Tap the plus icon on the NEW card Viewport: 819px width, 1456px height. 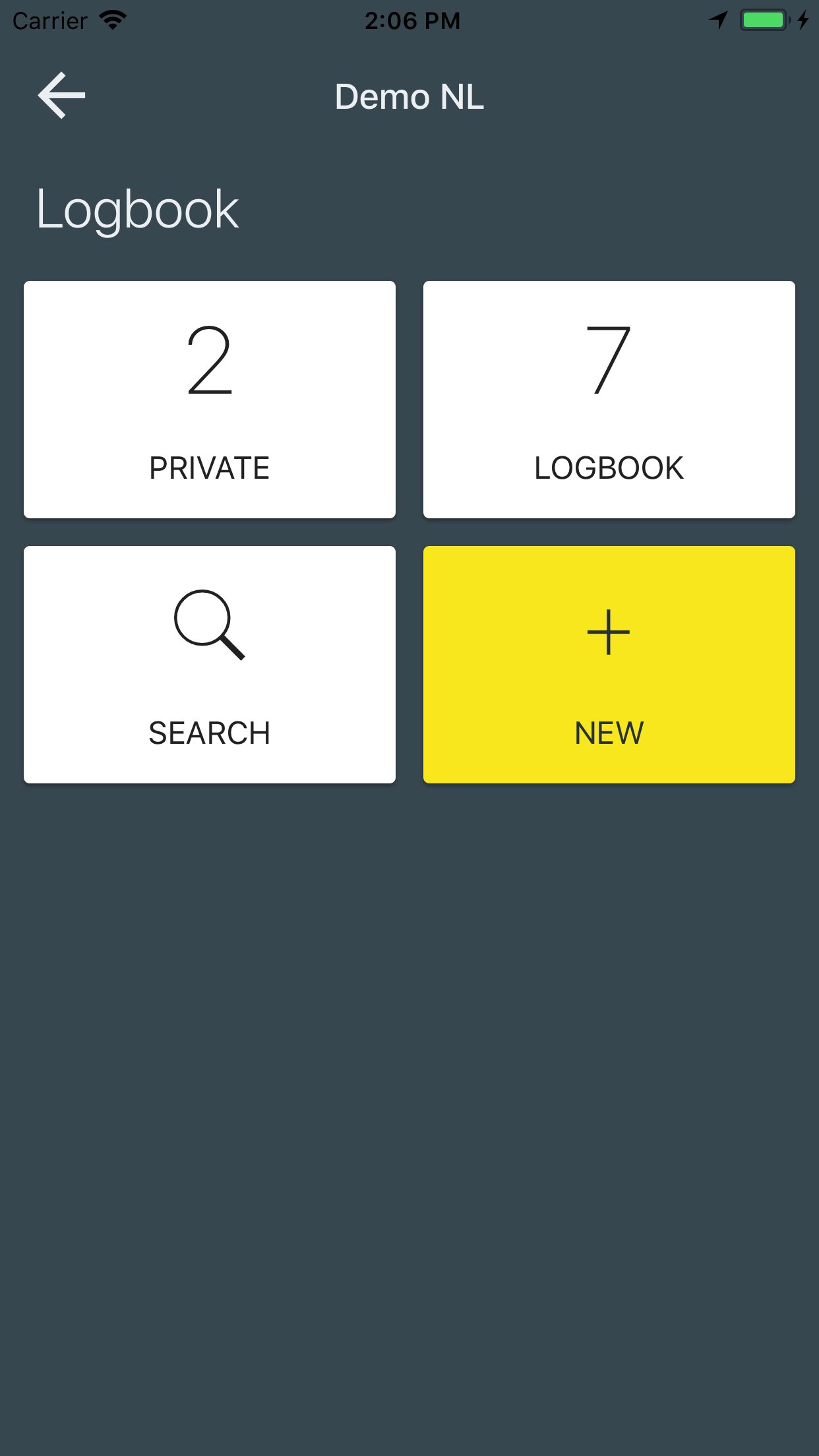tap(607, 631)
